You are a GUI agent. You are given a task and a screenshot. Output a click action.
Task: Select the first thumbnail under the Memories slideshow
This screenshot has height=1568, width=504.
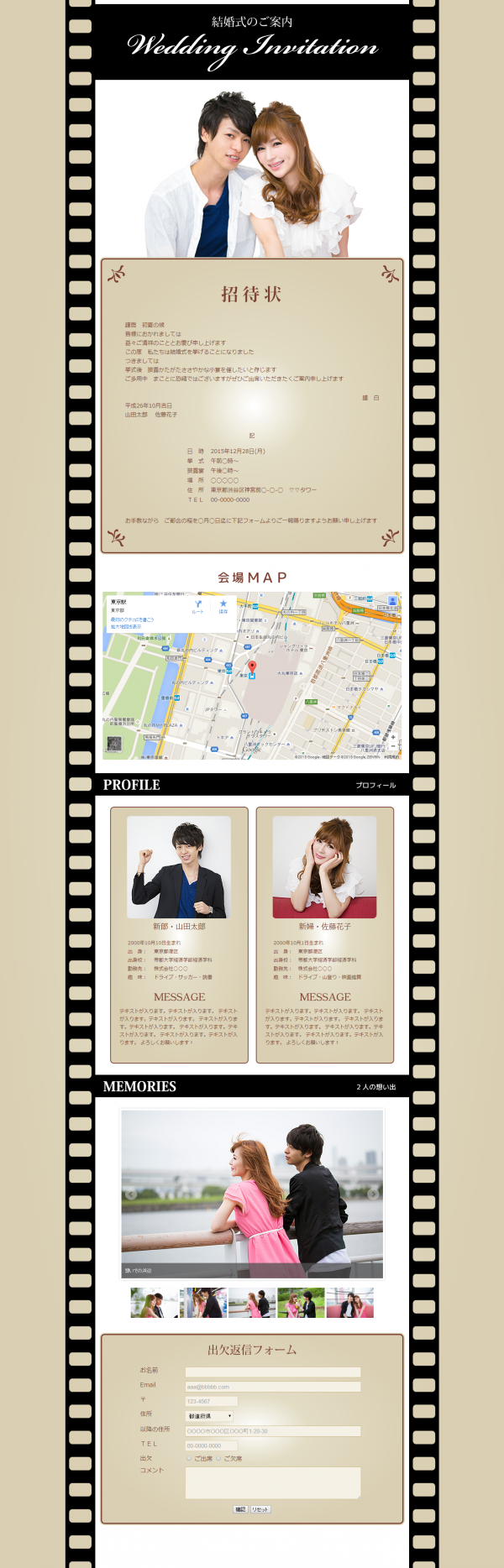coord(154,1303)
